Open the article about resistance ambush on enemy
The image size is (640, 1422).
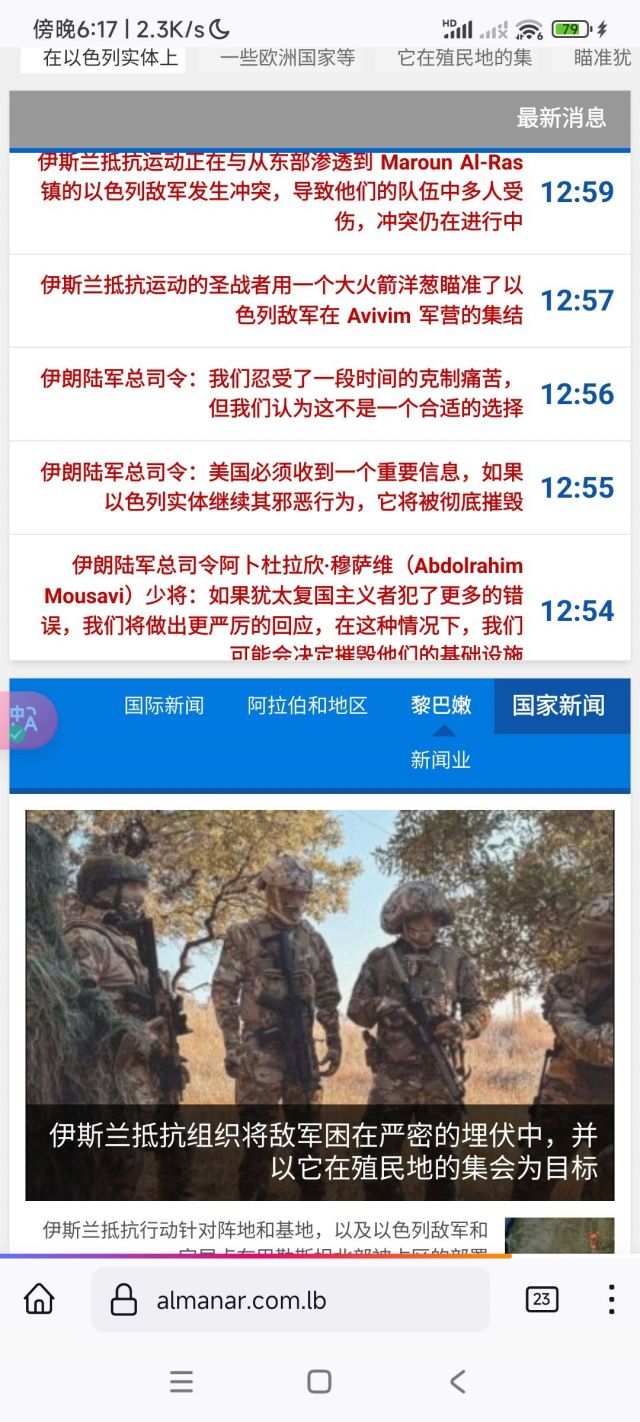320,1150
